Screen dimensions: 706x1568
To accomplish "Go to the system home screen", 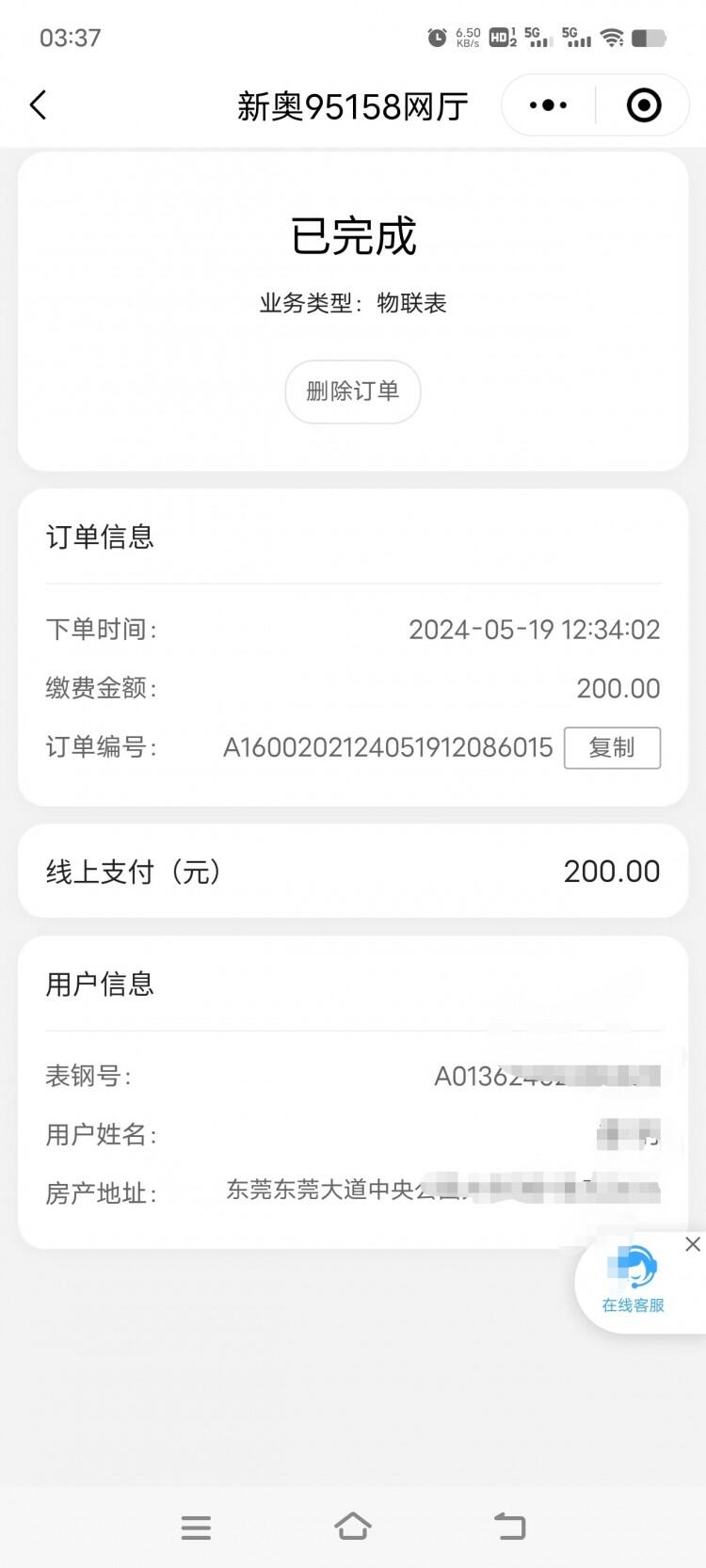I will (353, 1527).
